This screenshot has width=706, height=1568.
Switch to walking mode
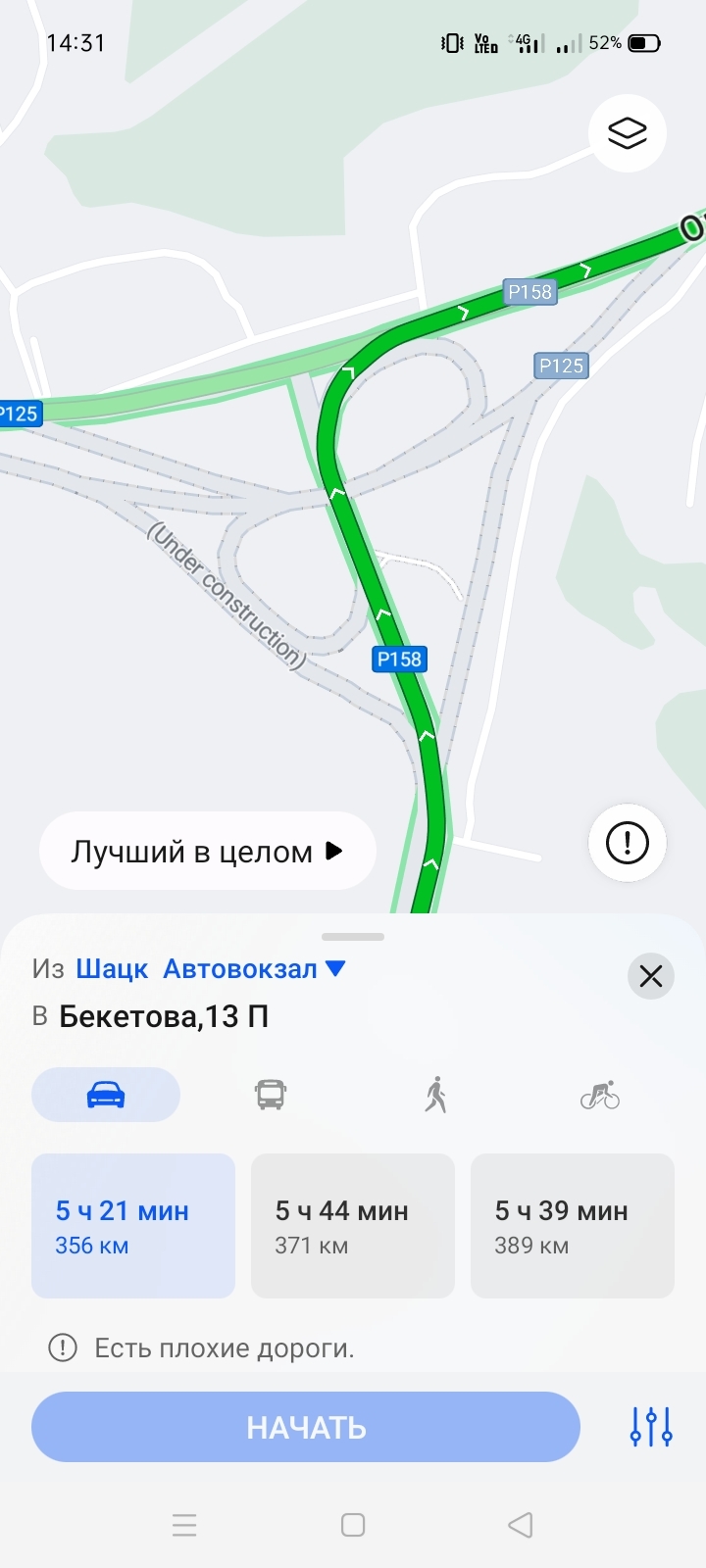tap(436, 1095)
